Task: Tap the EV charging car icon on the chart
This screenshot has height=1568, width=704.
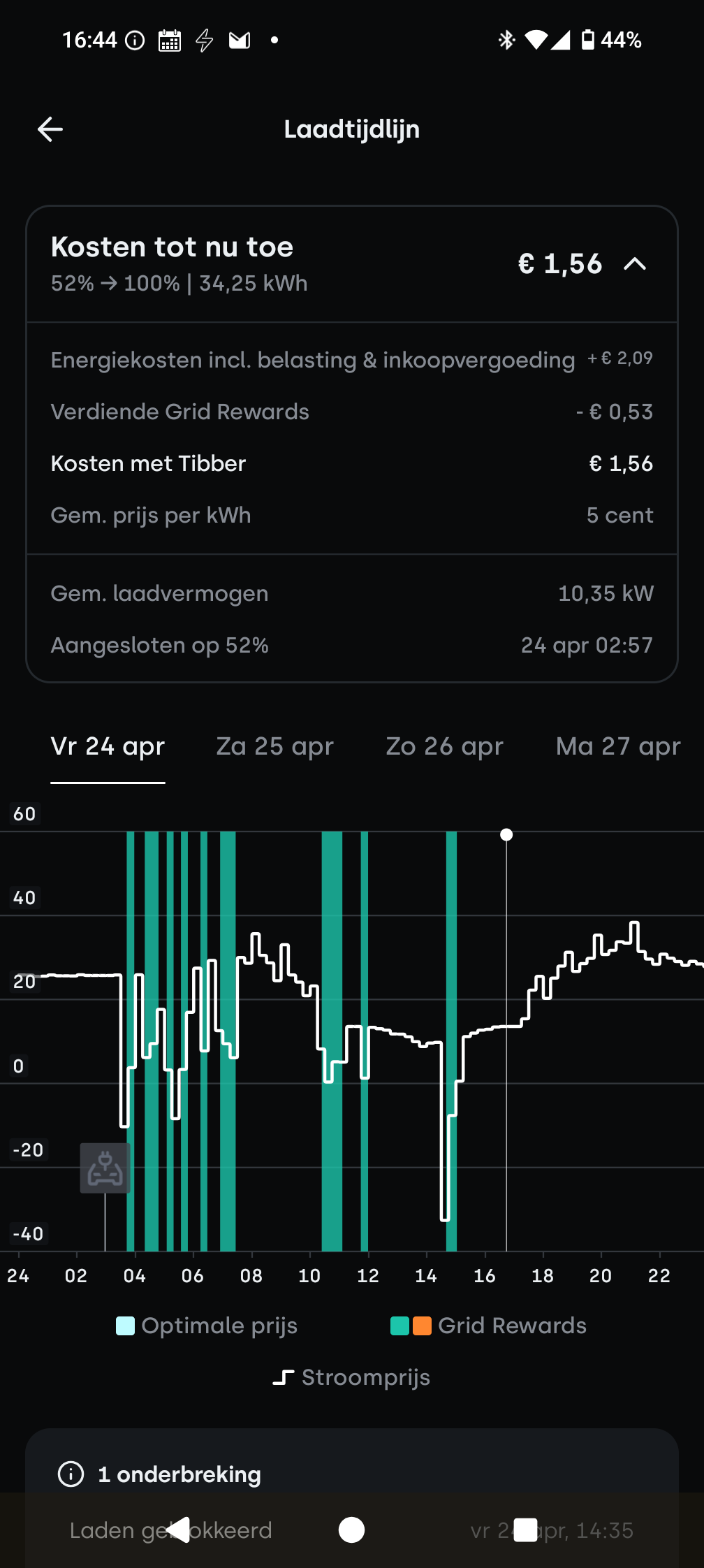Action: [105, 1169]
